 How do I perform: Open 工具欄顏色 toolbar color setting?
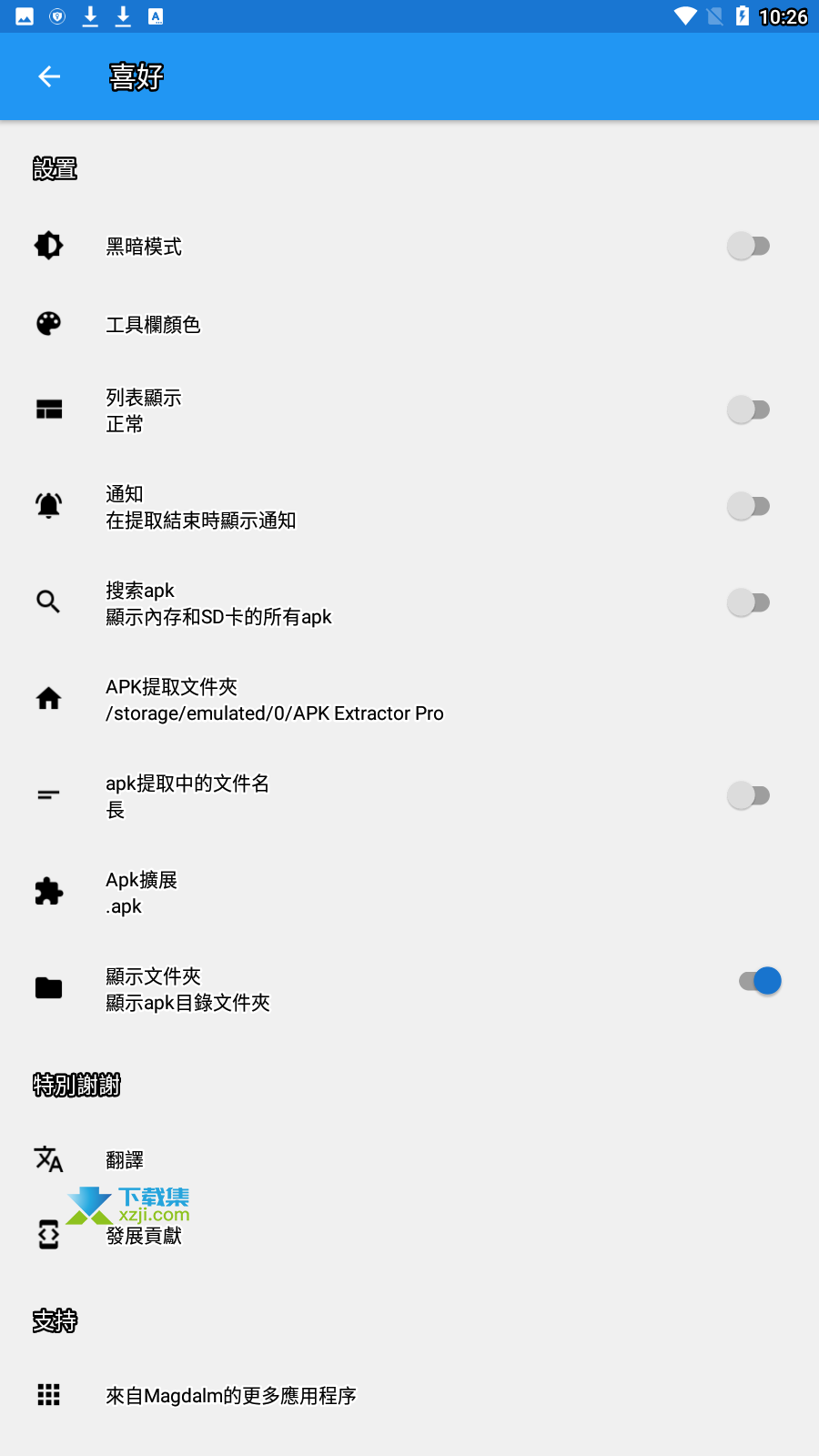(x=409, y=324)
